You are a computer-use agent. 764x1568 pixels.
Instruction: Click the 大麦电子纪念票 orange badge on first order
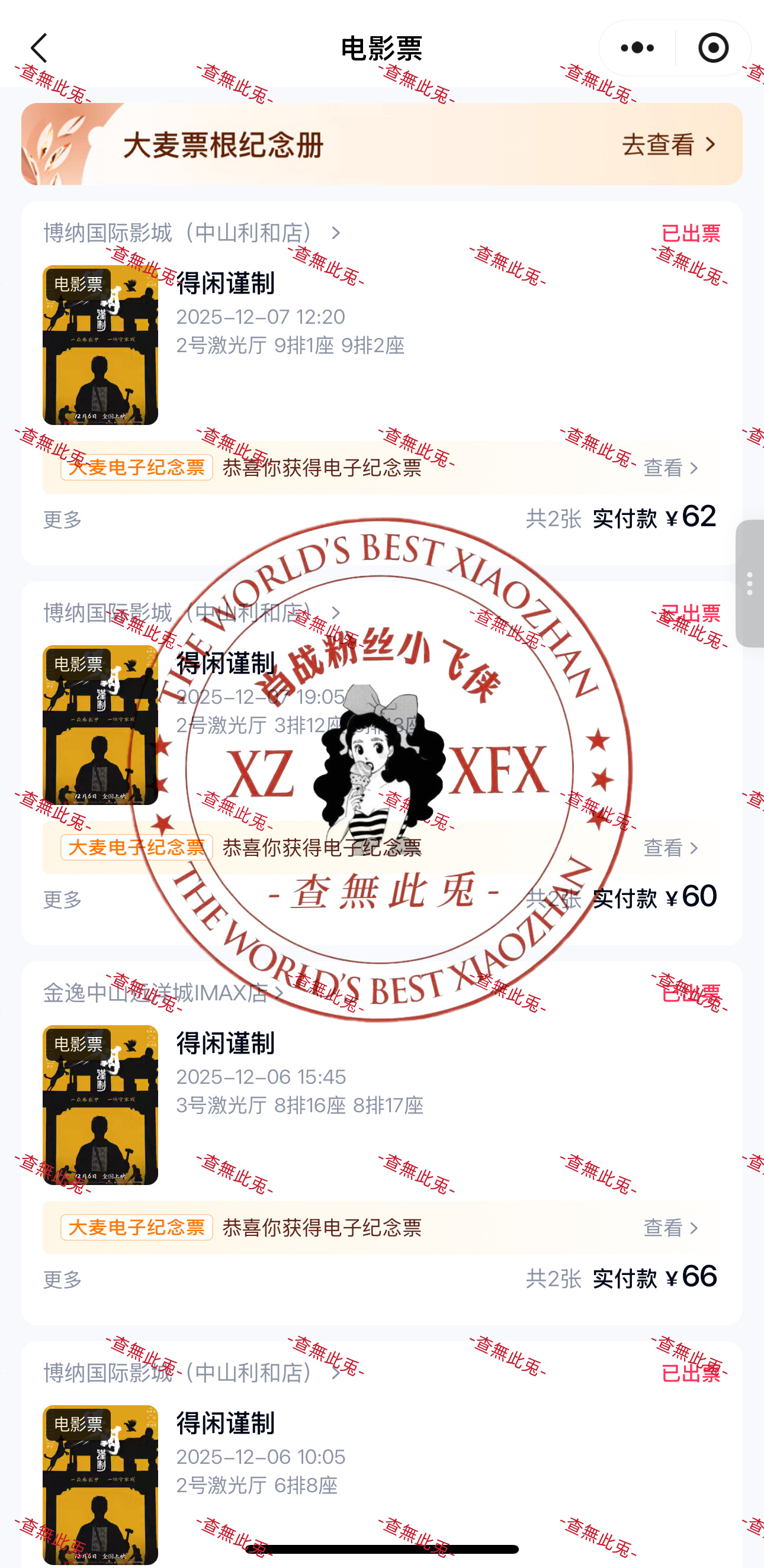coord(135,468)
